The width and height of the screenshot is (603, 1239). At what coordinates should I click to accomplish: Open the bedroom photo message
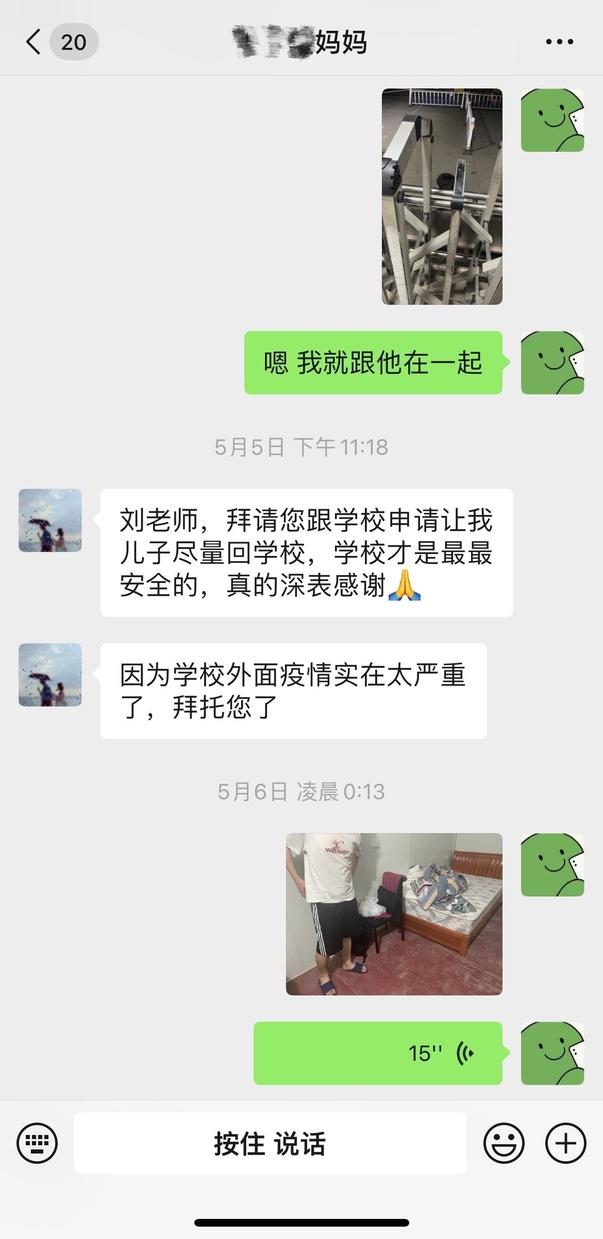(394, 913)
